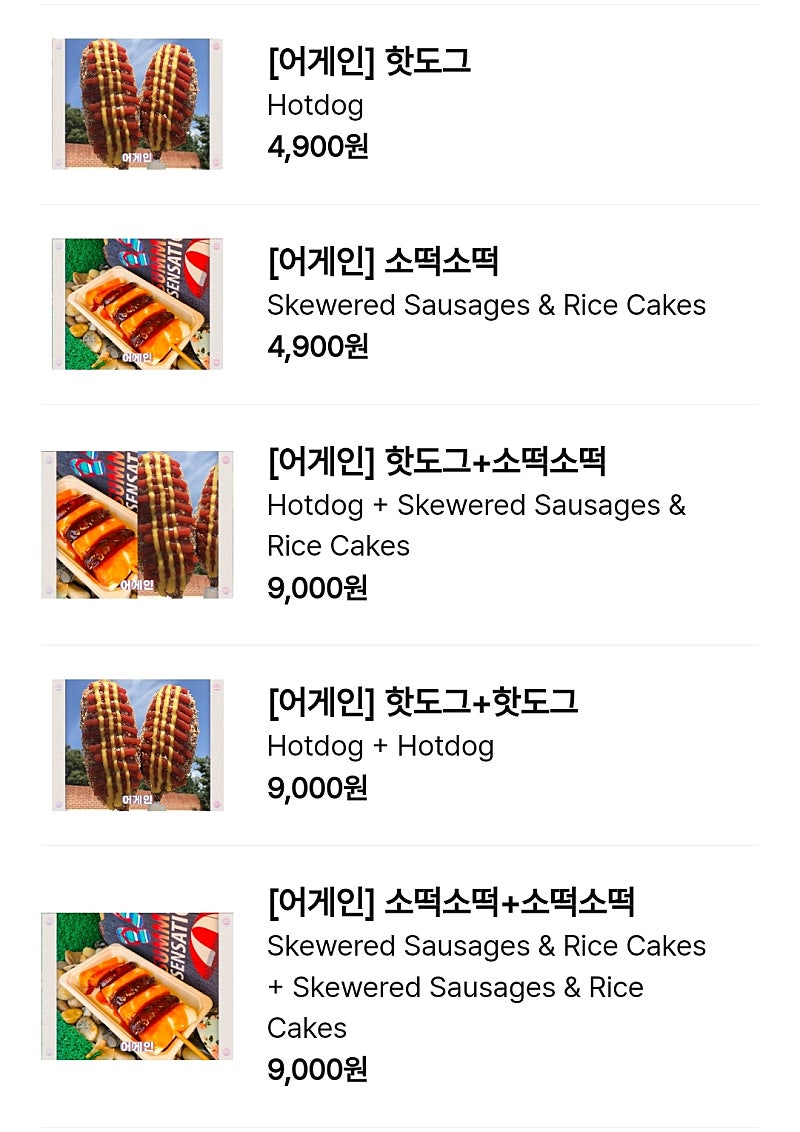Image resolution: width=800 pixels, height=1132 pixels.
Task: Tap the [어게인] 소떡소떡+소떡소떡 set
Action: pos(451,903)
